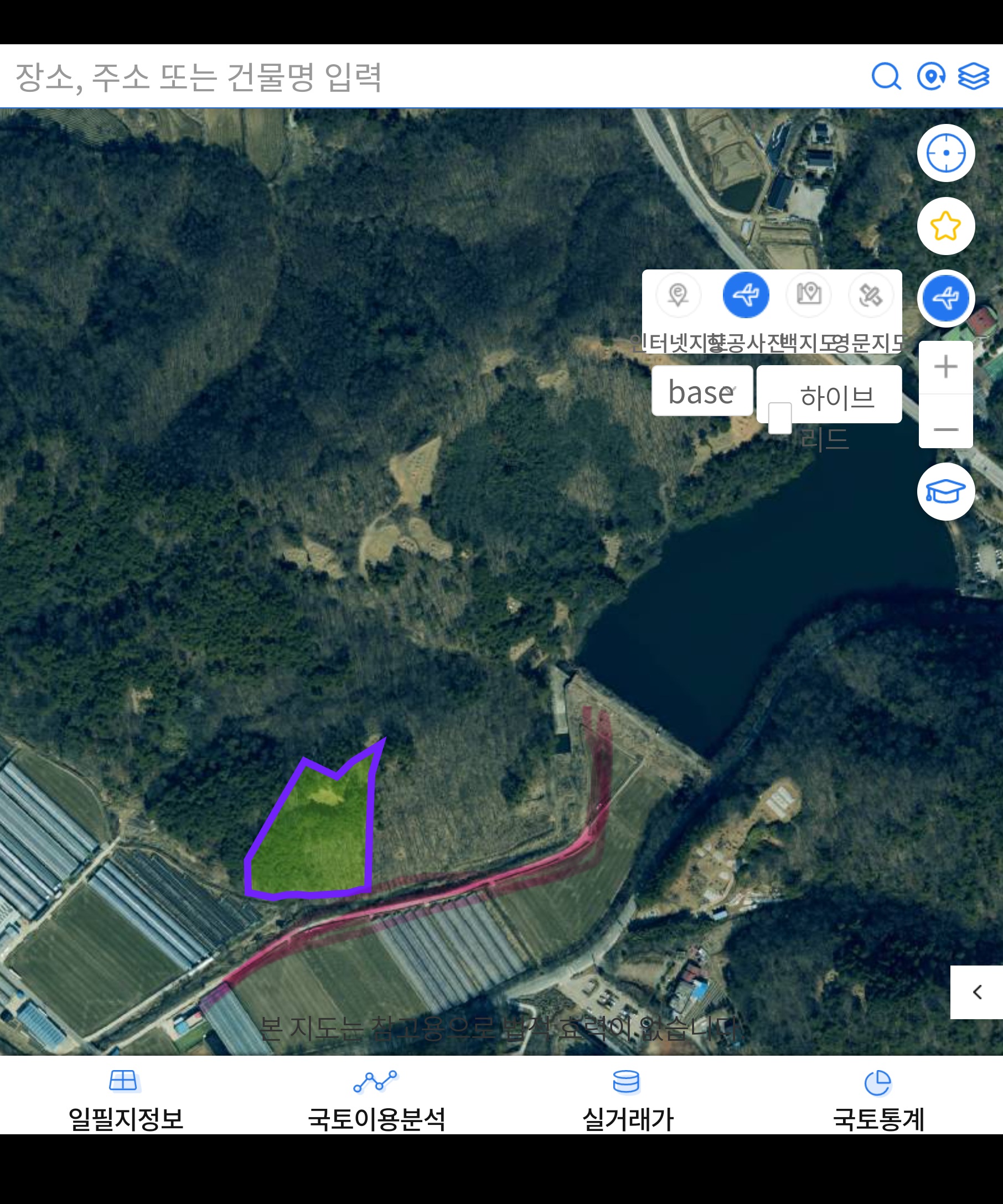This screenshot has height=1204, width=1003.
Task: Select 인터넷지도 map type
Action: 679,295
